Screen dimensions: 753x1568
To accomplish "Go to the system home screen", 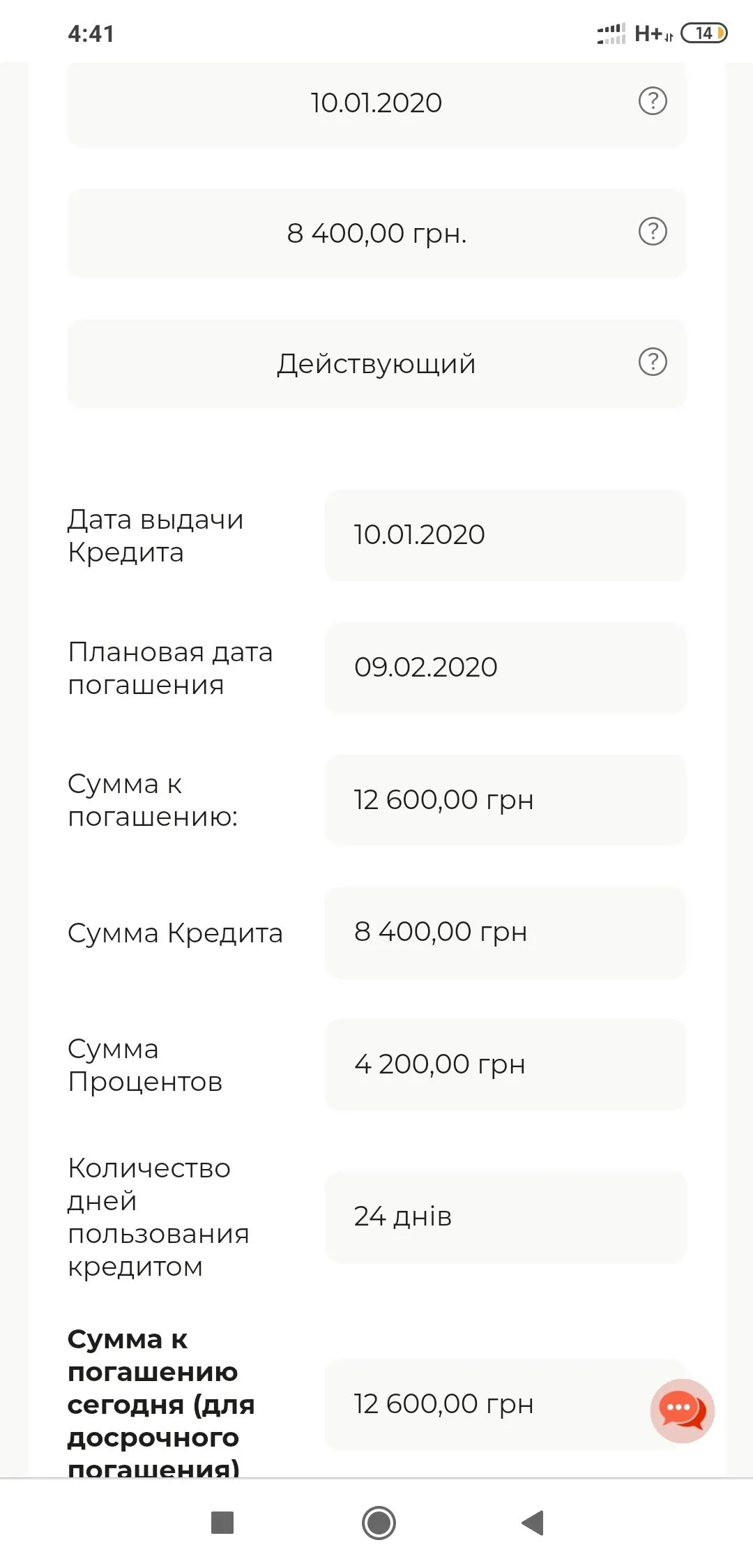I will pyautogui.click(x=379, y=1523).
